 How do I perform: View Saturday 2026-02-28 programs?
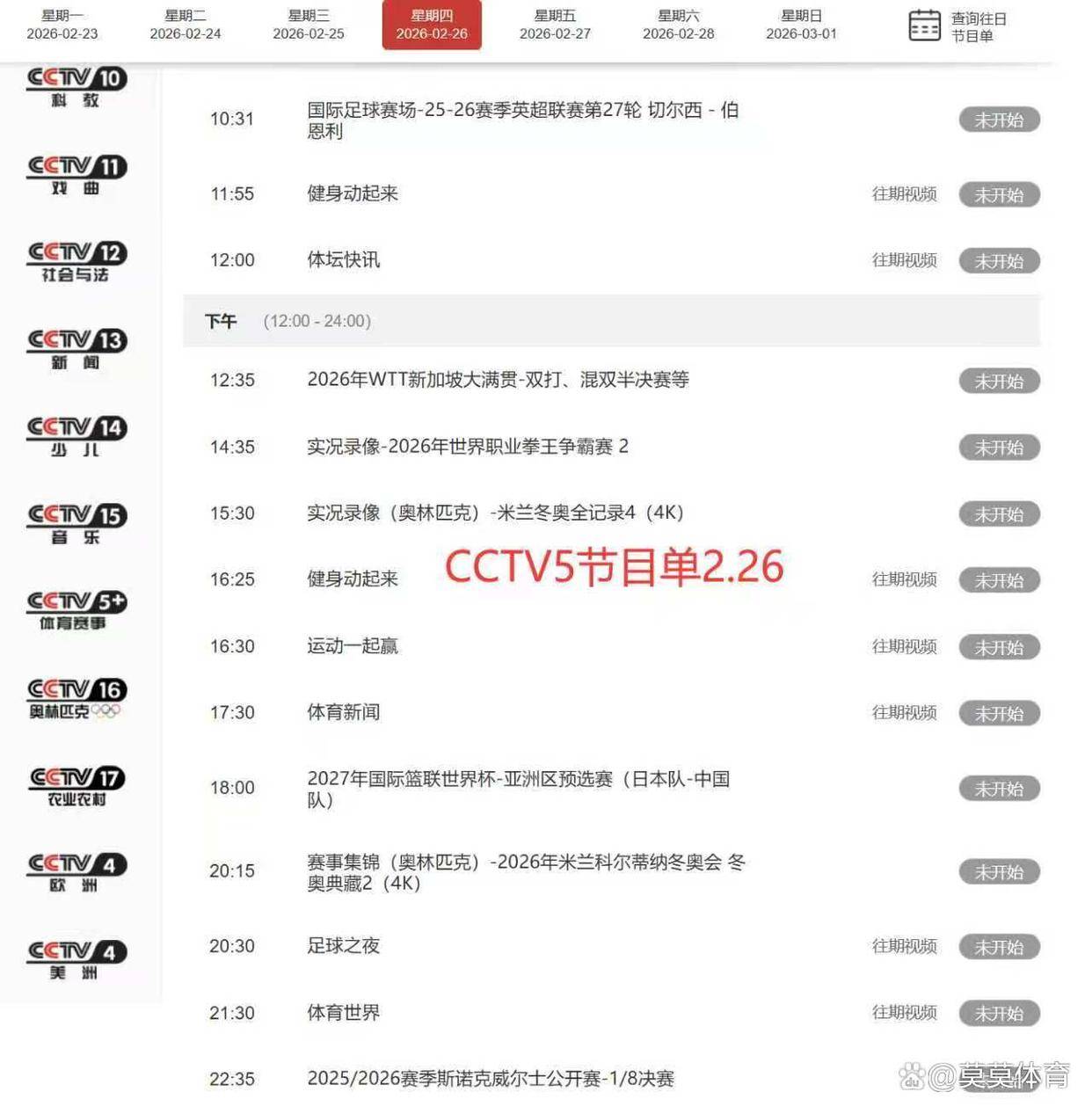[678, 25]
